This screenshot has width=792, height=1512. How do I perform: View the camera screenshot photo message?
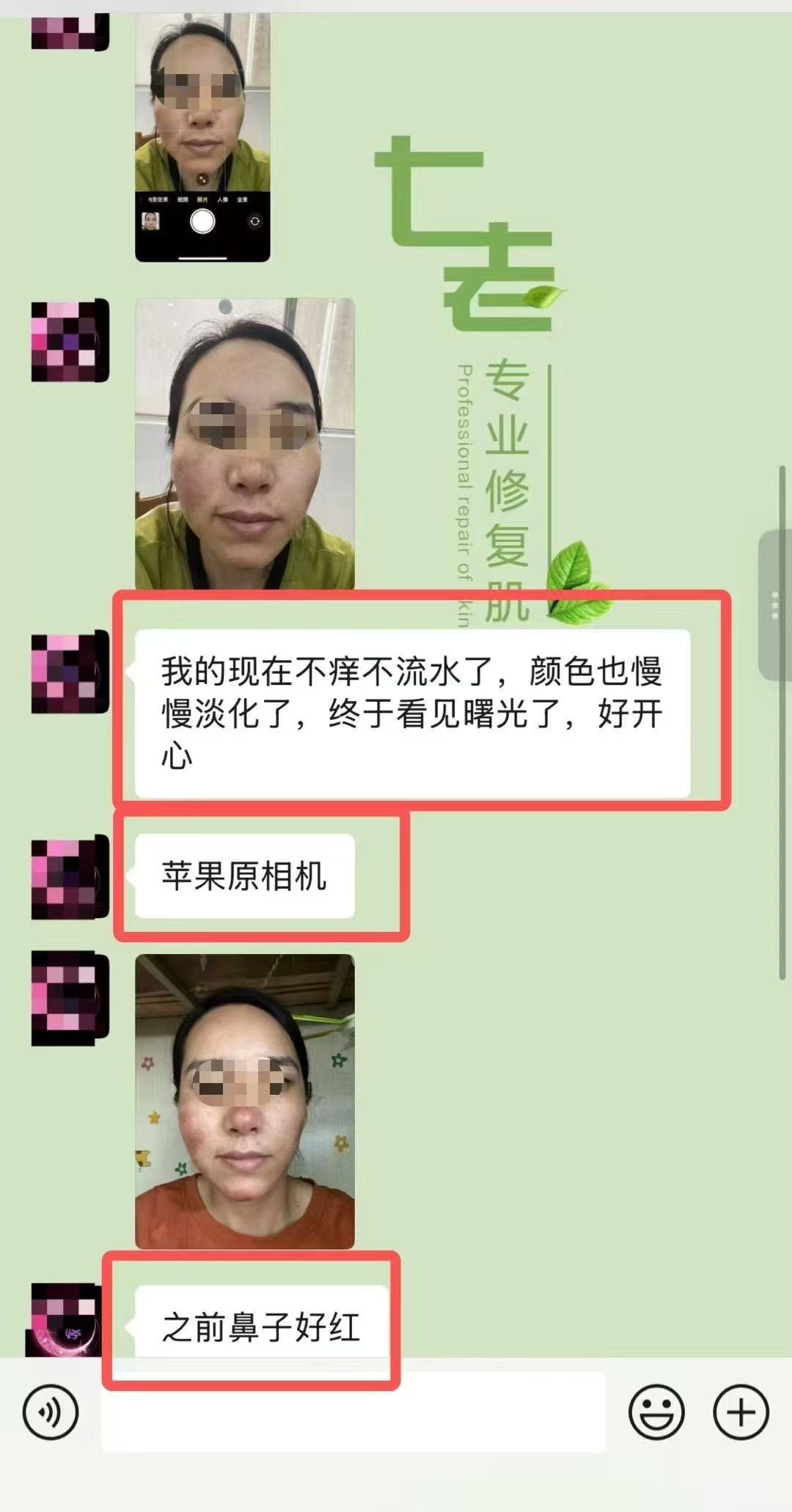point(202,137)
